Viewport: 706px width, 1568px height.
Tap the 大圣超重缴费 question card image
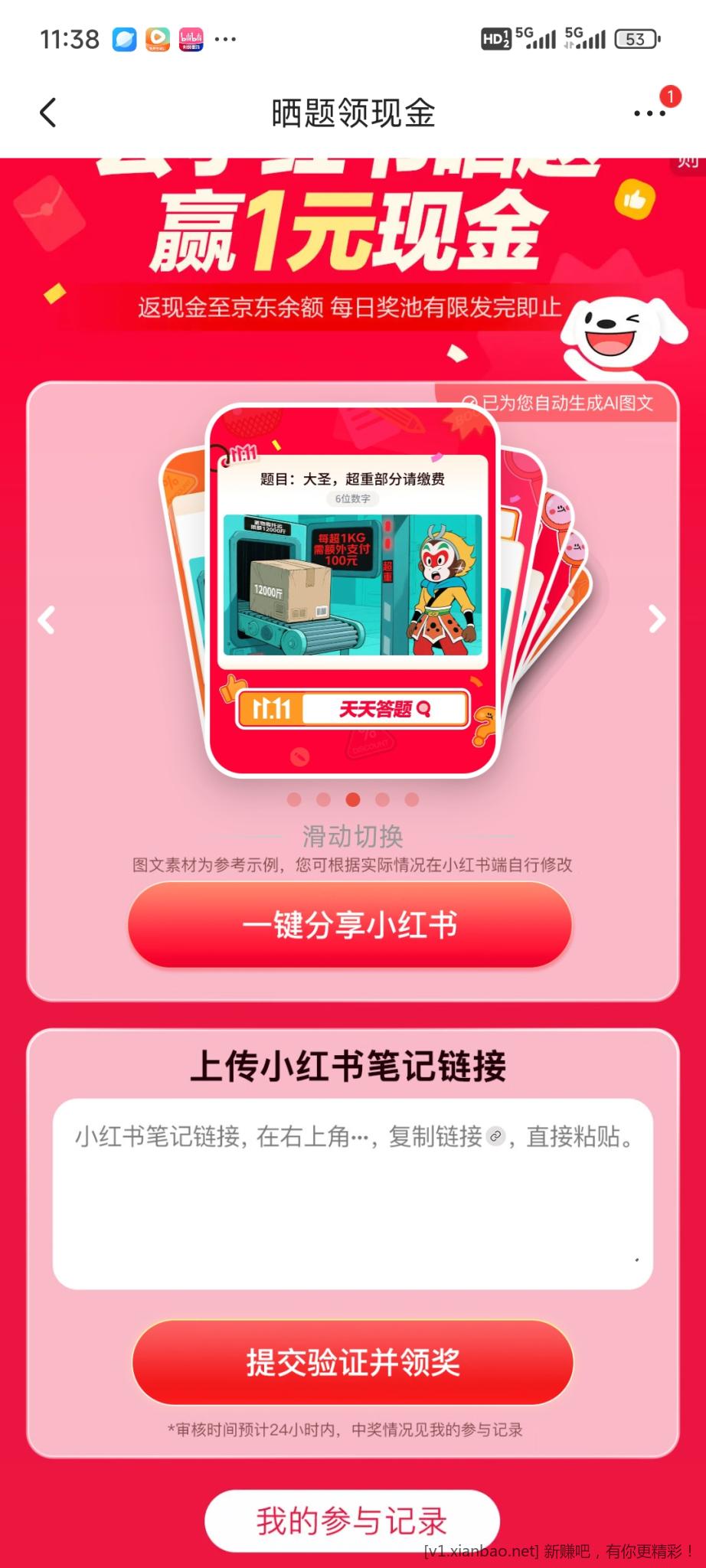[x=353, y=582]
